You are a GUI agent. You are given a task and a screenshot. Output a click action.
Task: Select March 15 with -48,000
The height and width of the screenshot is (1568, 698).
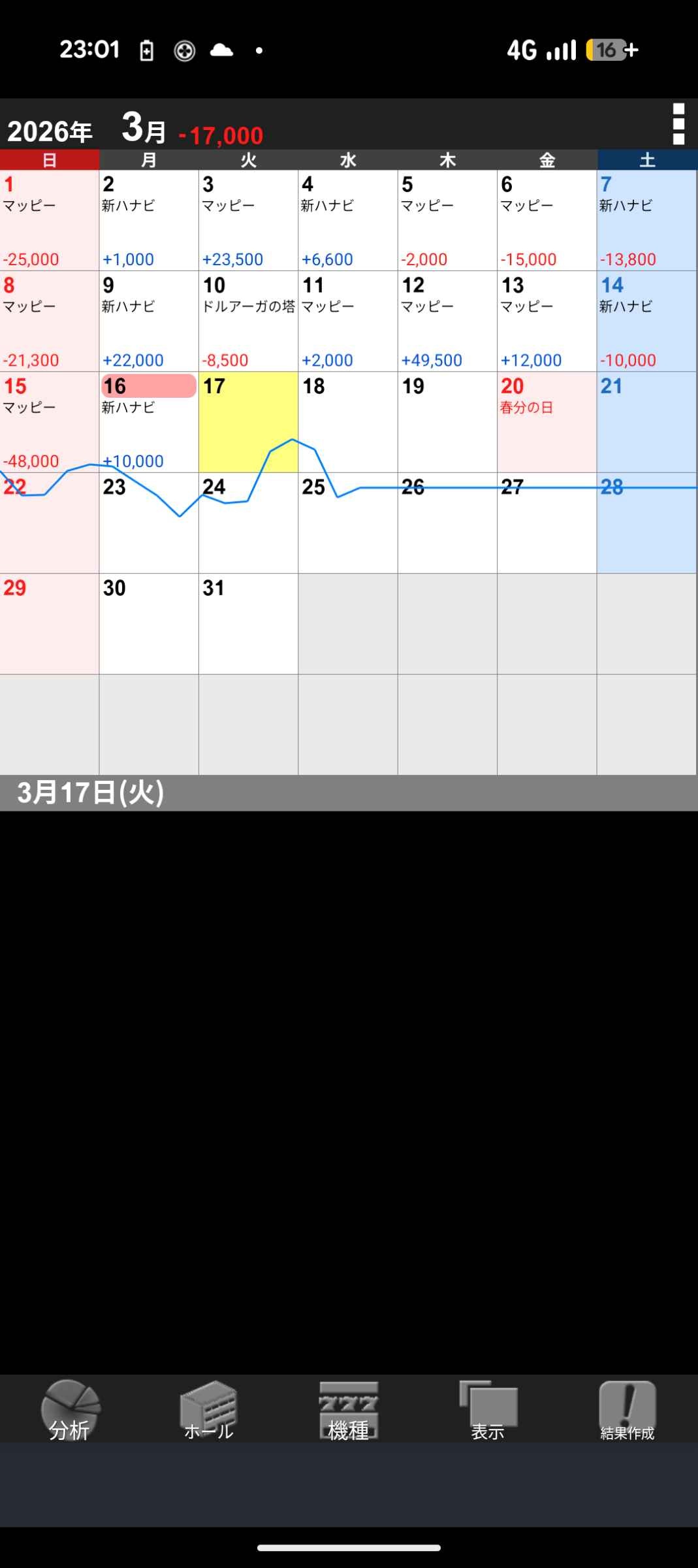pos(50,422)
